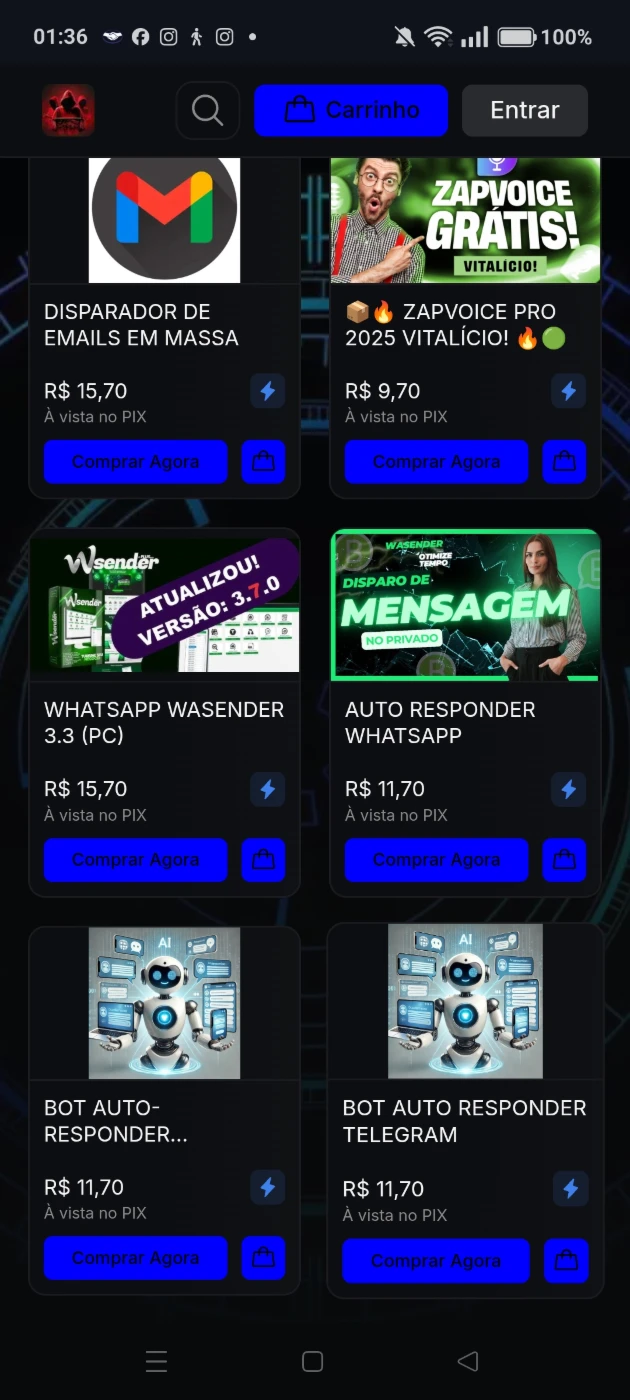
Task: Buy Auto Responder WhatsApp now
Action: 436,860
